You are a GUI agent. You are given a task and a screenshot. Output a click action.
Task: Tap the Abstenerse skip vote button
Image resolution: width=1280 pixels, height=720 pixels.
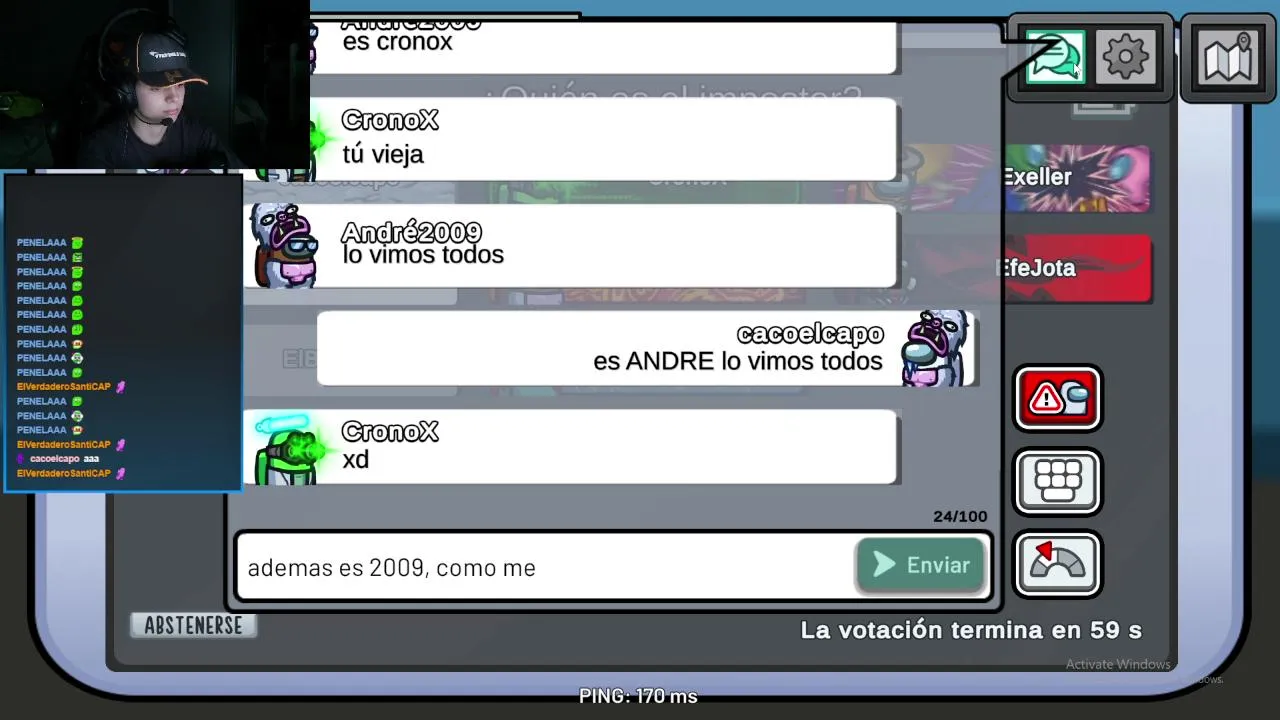[193, 626]
